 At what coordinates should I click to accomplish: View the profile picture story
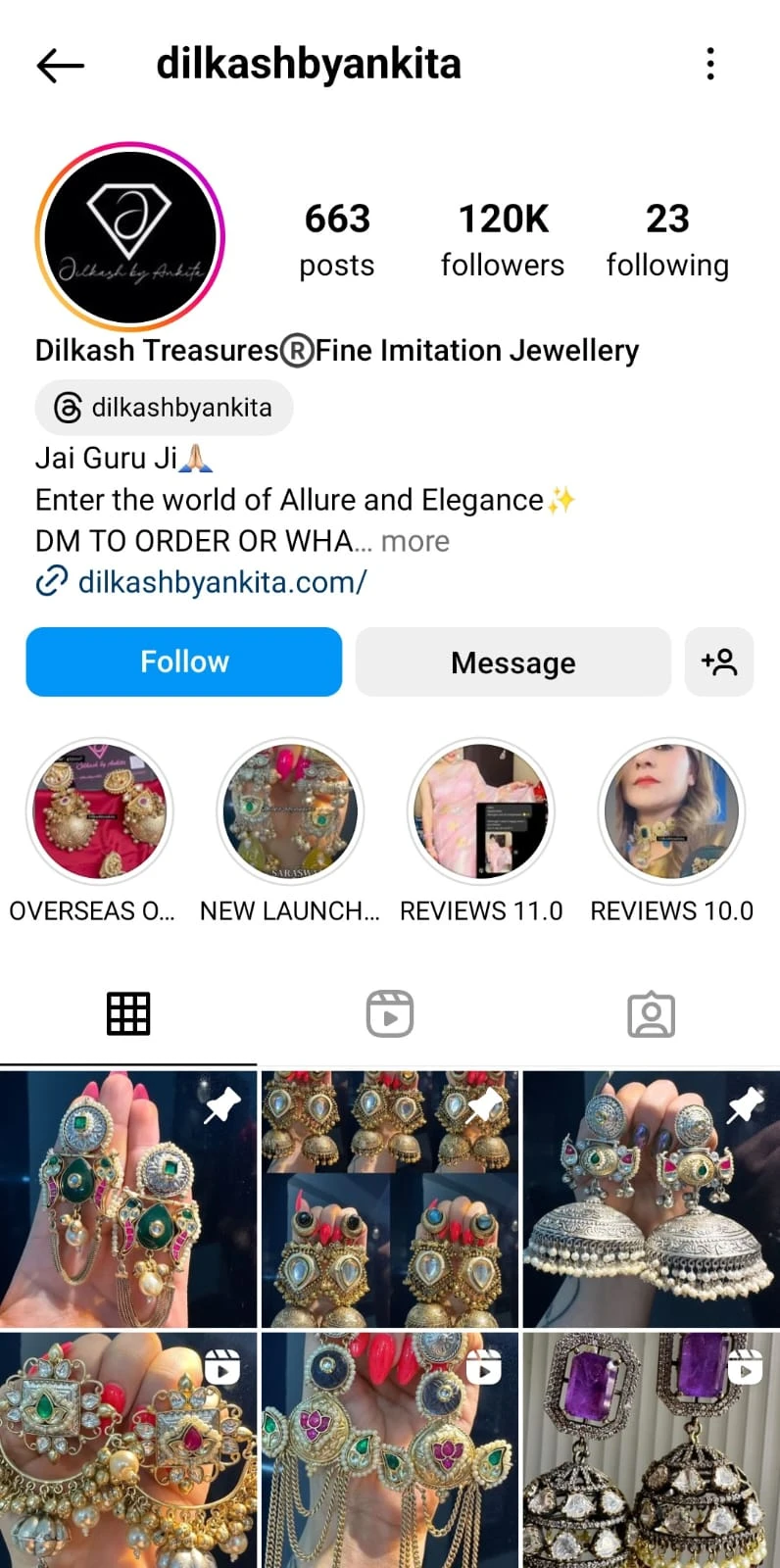pyautogui.click(x=130, y=237)
